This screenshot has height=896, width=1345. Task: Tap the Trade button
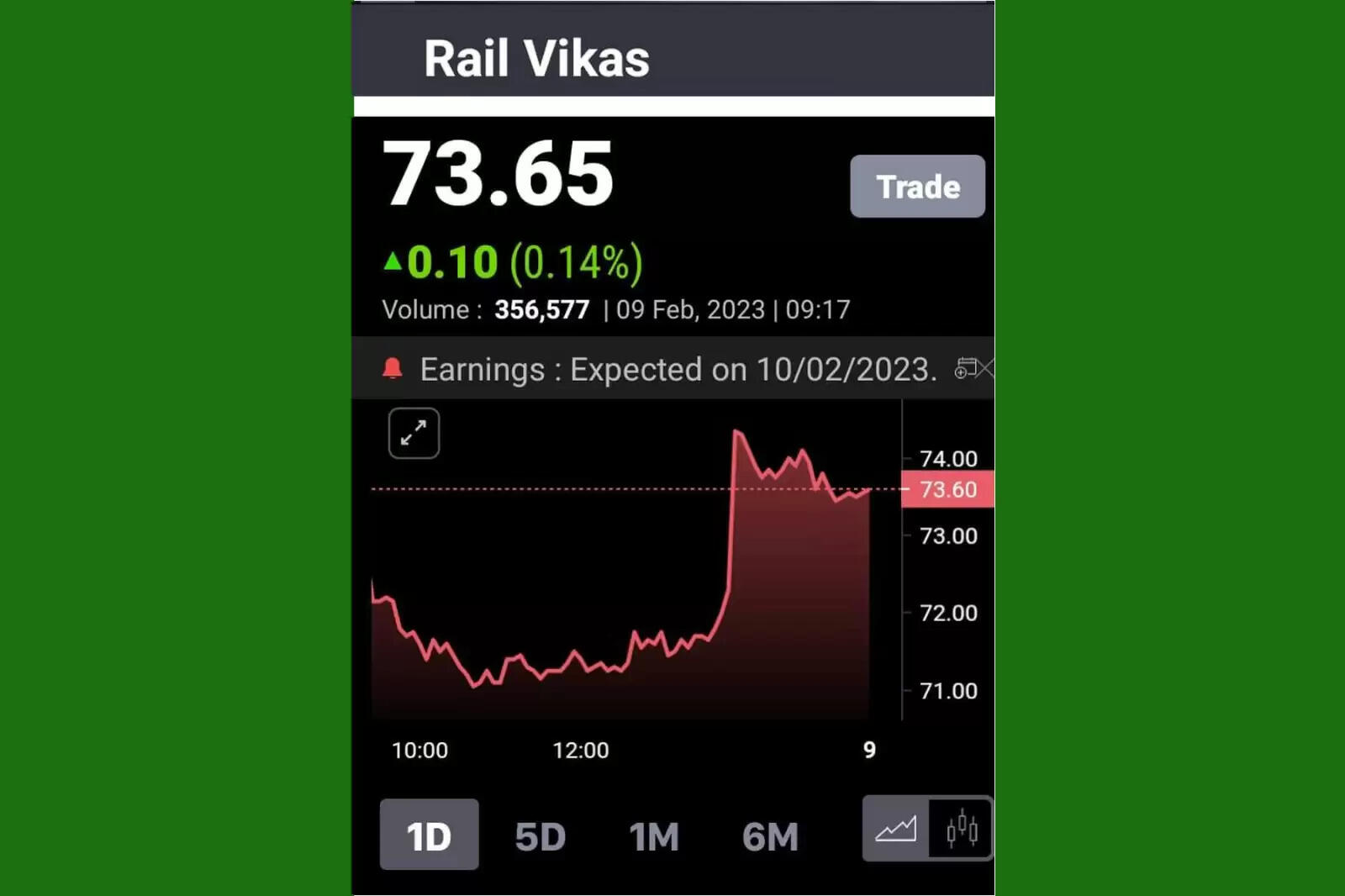[917, 187]
